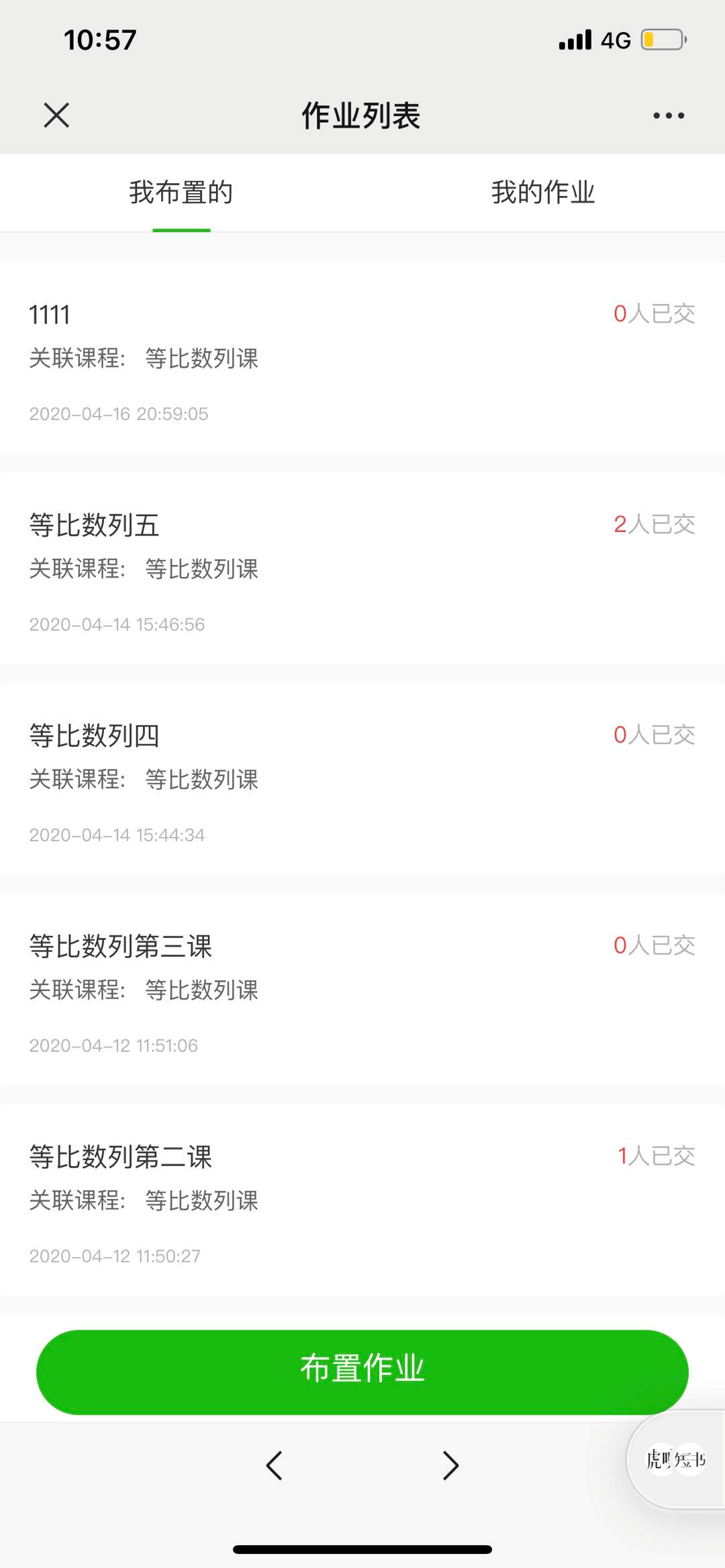Screen dimensions: 725x1568
Task: View the 等比数列四 assignment
Action: click(362, 779)
